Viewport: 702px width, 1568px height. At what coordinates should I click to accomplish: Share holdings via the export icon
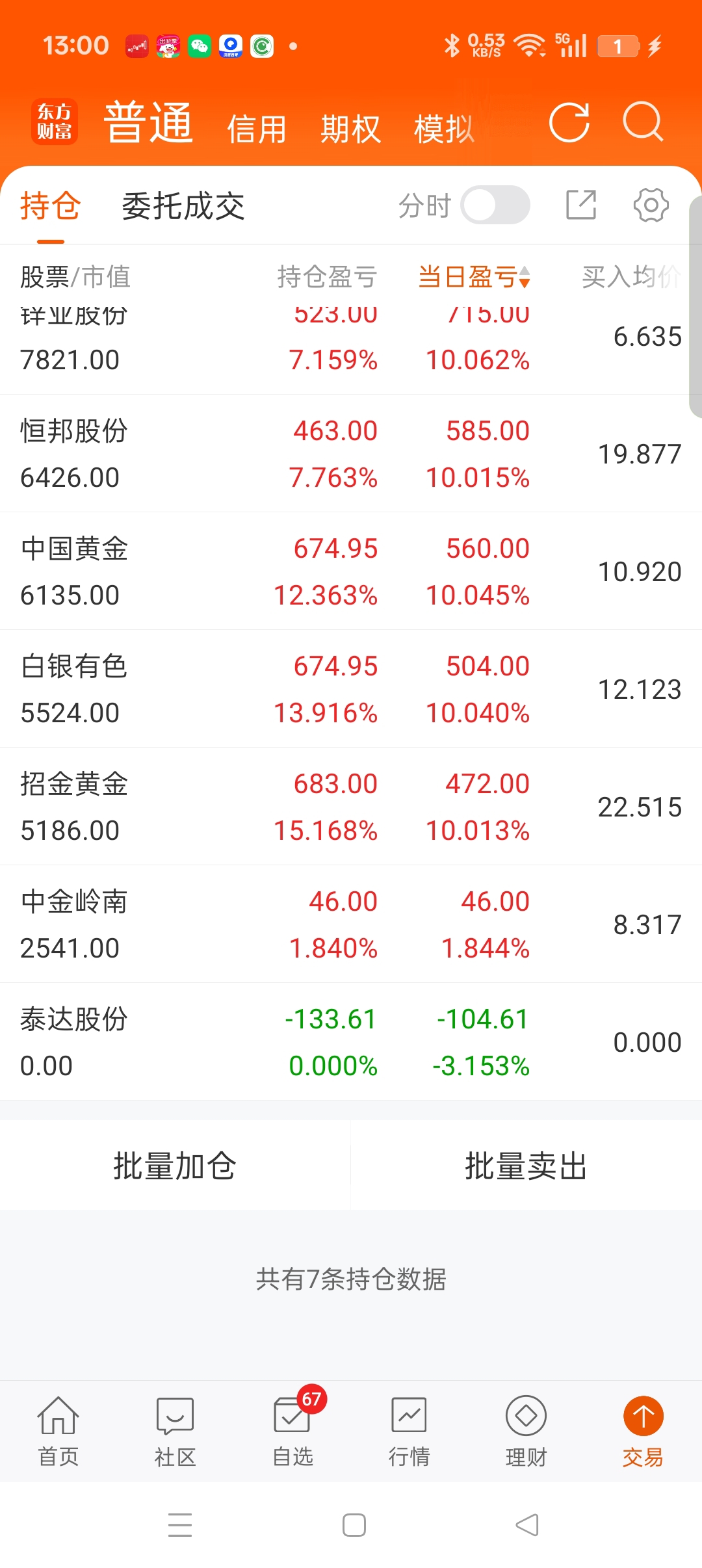pyautogui.click(x=580, y=205)
